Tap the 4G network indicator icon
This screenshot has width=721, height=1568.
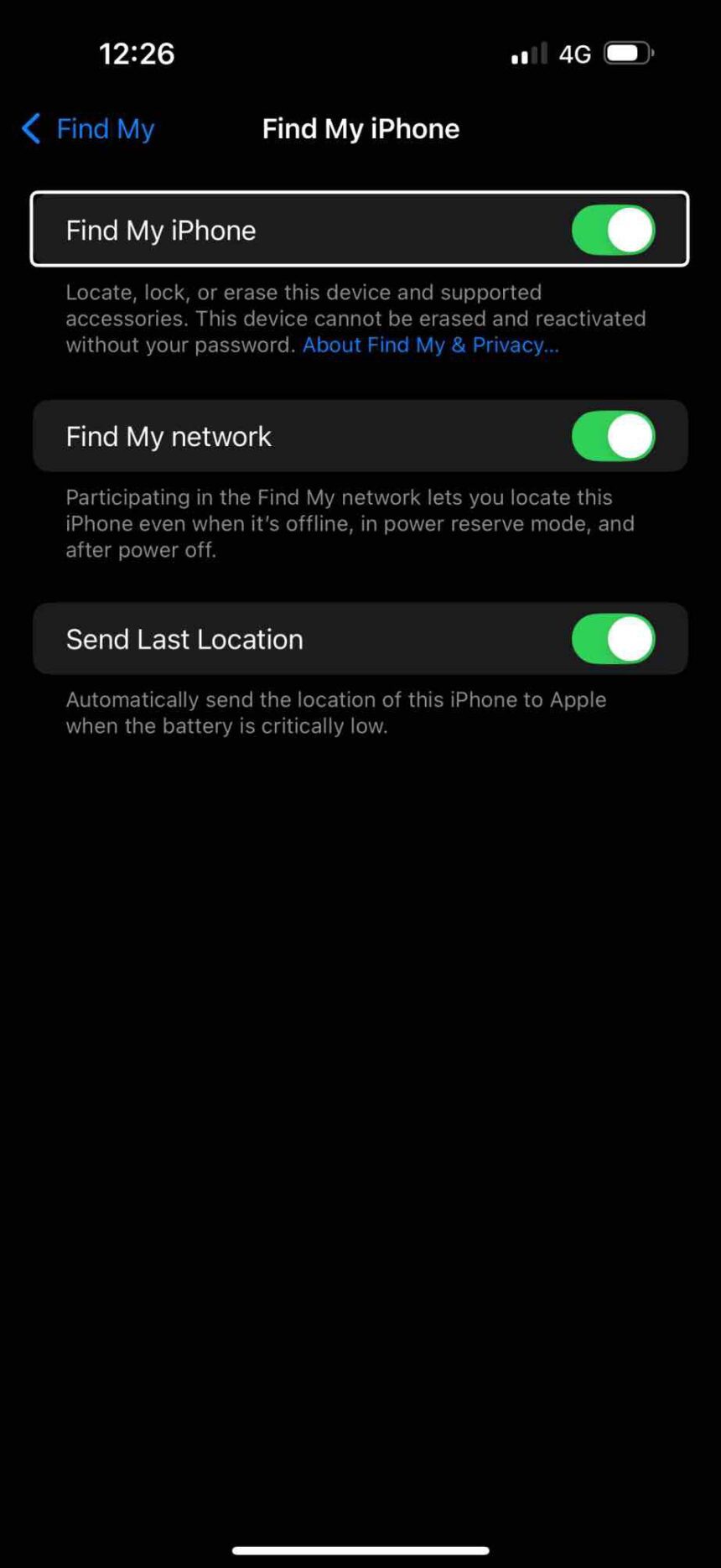click(575, 53)
